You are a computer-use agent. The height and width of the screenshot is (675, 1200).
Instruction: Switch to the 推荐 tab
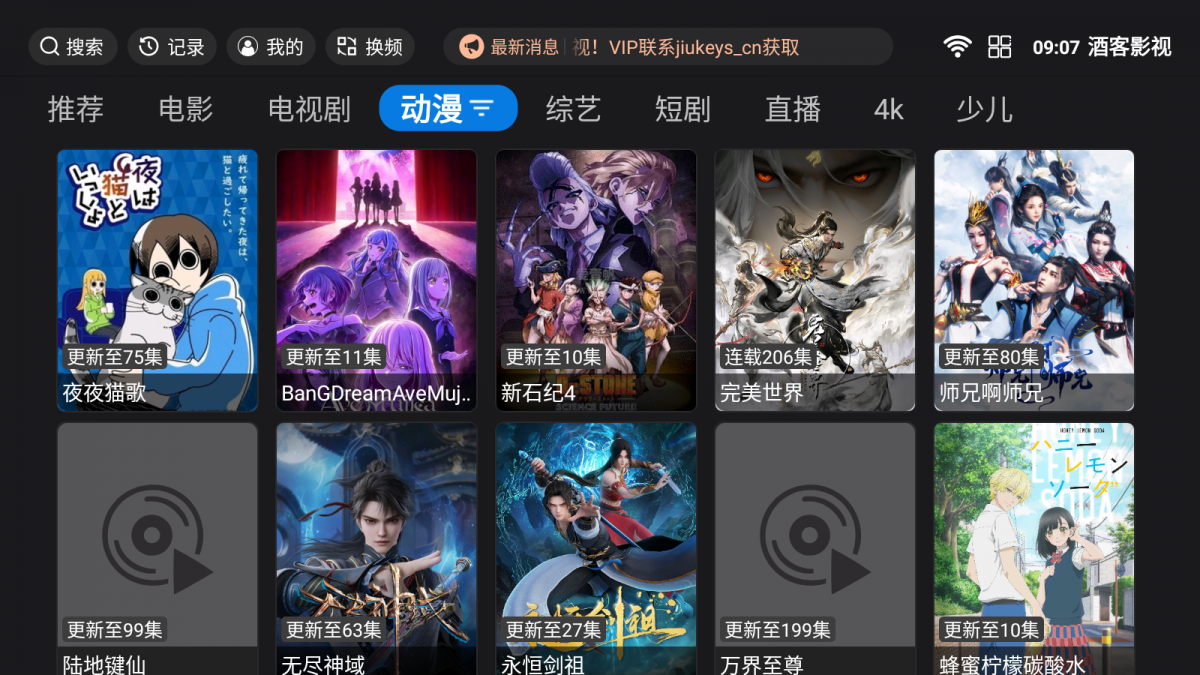click(75, 109)
